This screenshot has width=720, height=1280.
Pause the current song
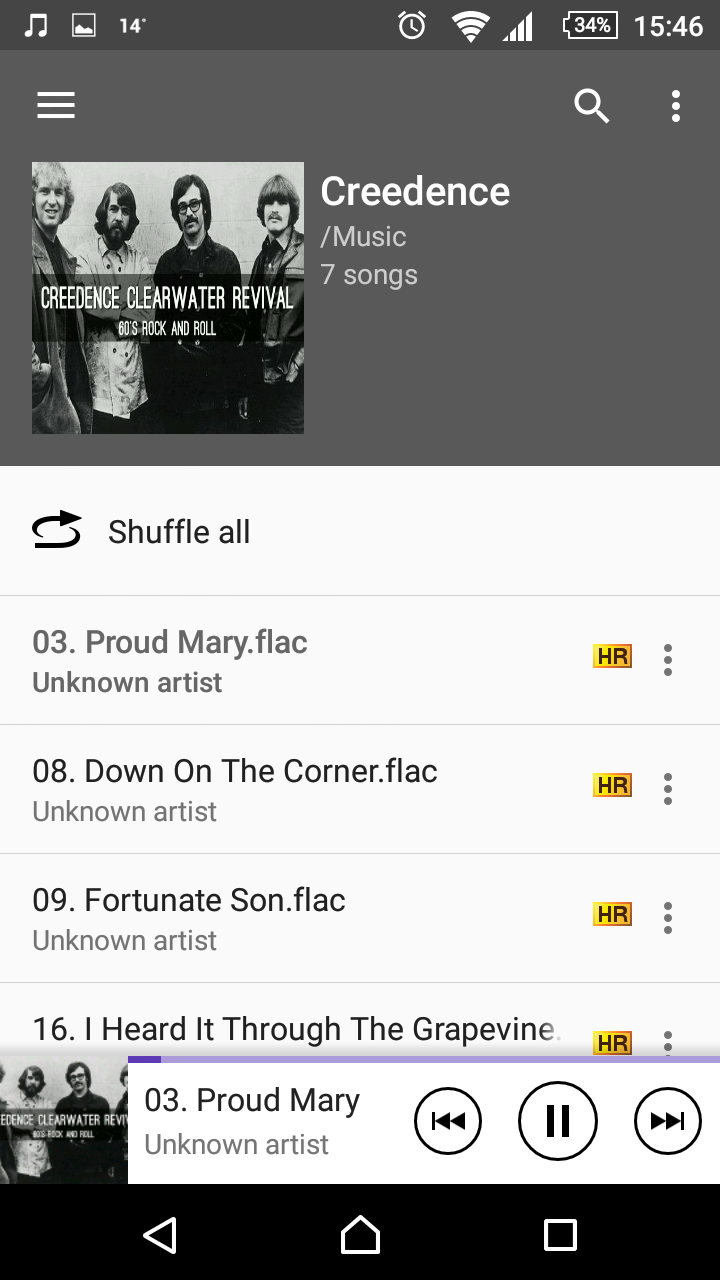[558, 1121]
